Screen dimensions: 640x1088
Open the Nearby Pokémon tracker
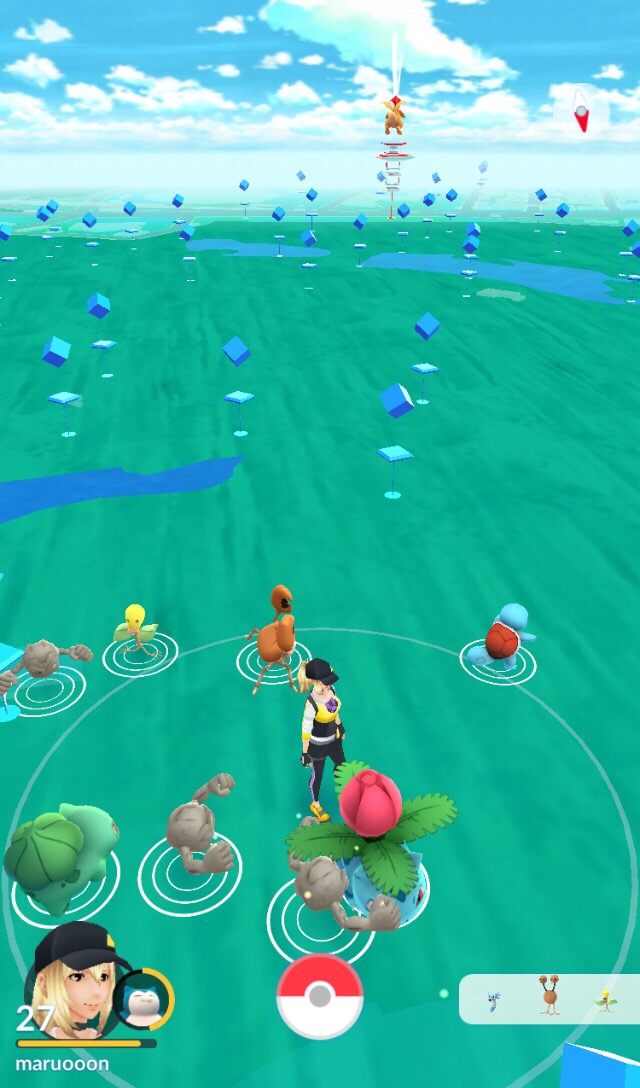[x=548, y=999]
